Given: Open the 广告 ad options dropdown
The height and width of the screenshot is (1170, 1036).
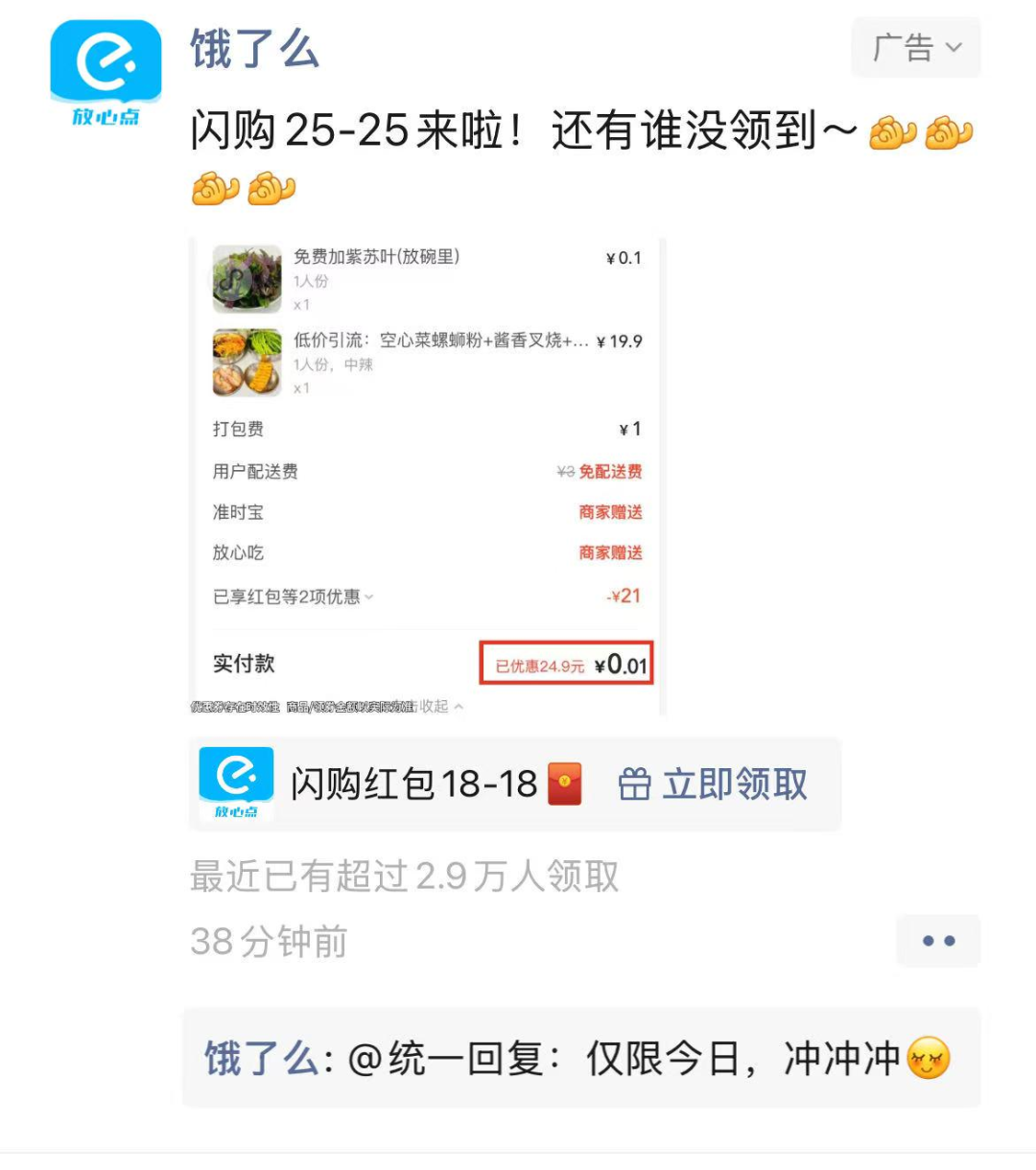Looking at the screenshot, I should point(916,48).
